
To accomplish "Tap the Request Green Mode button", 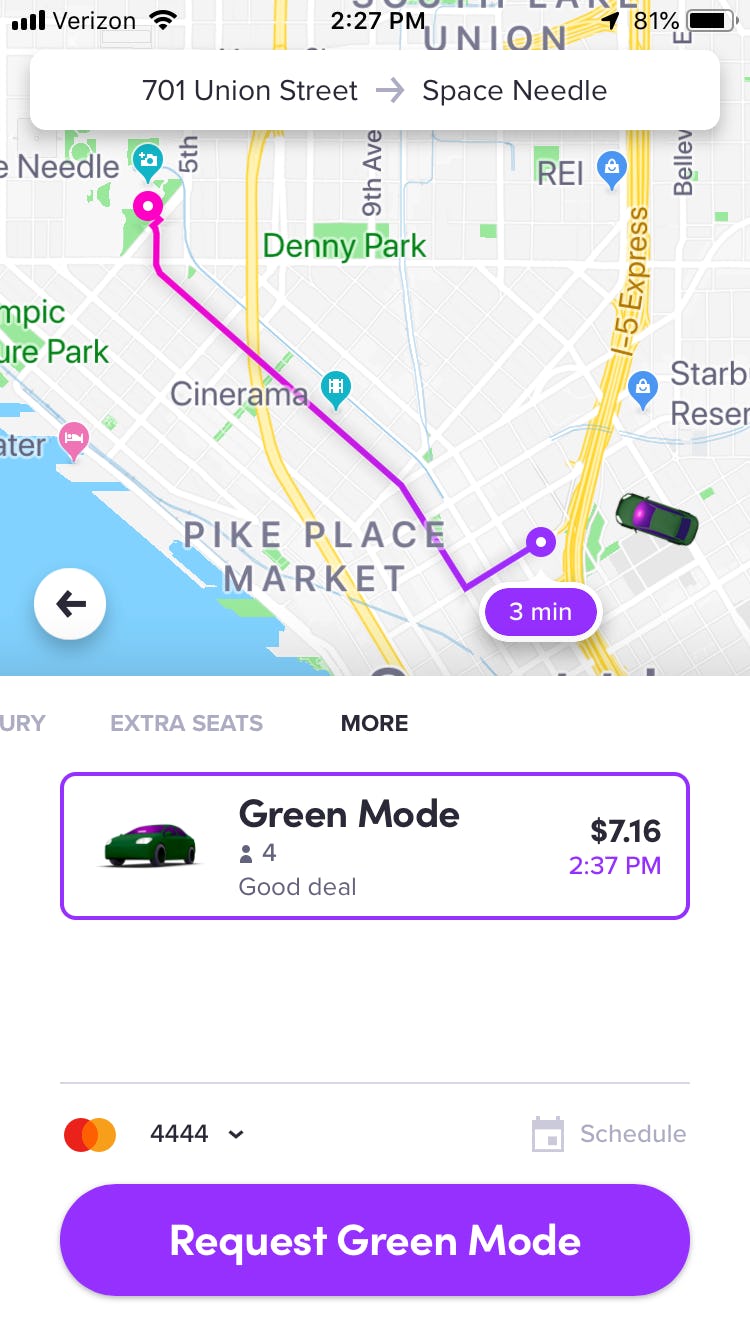I will pos(375,1240).
